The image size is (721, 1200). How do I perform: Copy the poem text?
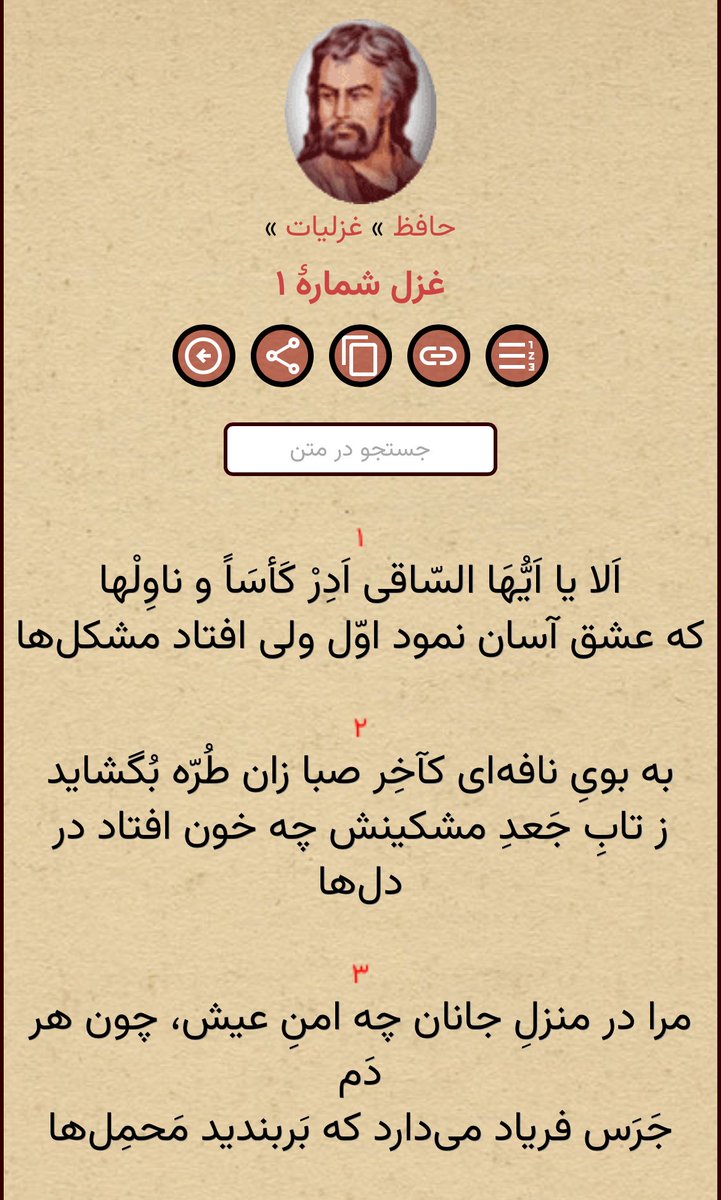pos(360,356)
